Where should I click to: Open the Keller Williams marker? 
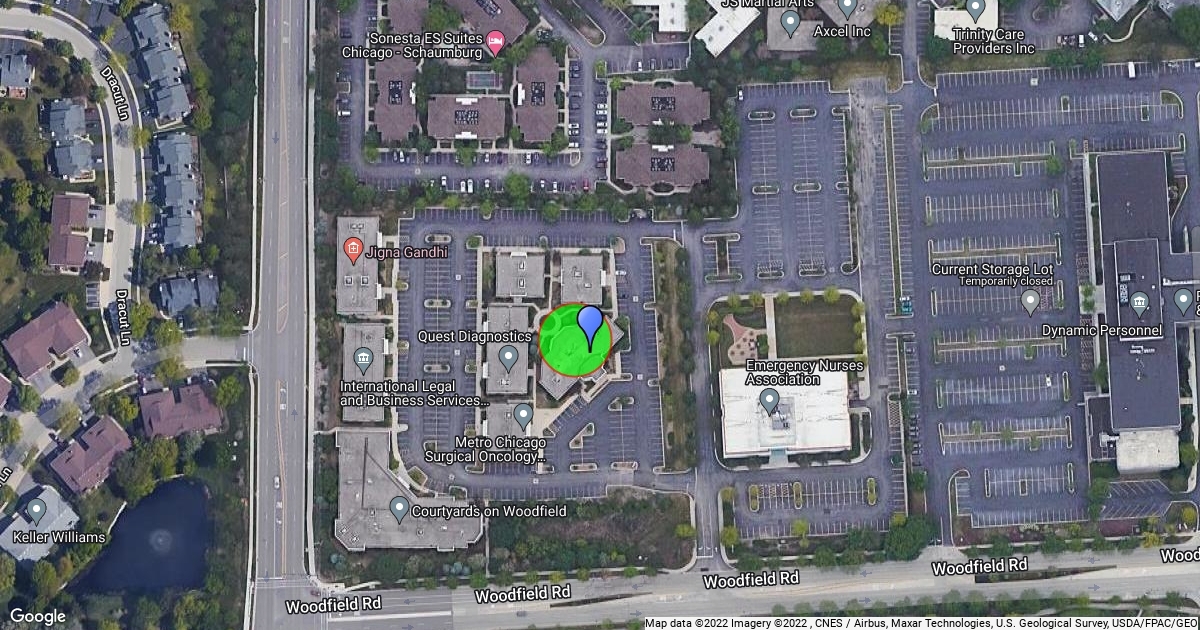[37, 512]
